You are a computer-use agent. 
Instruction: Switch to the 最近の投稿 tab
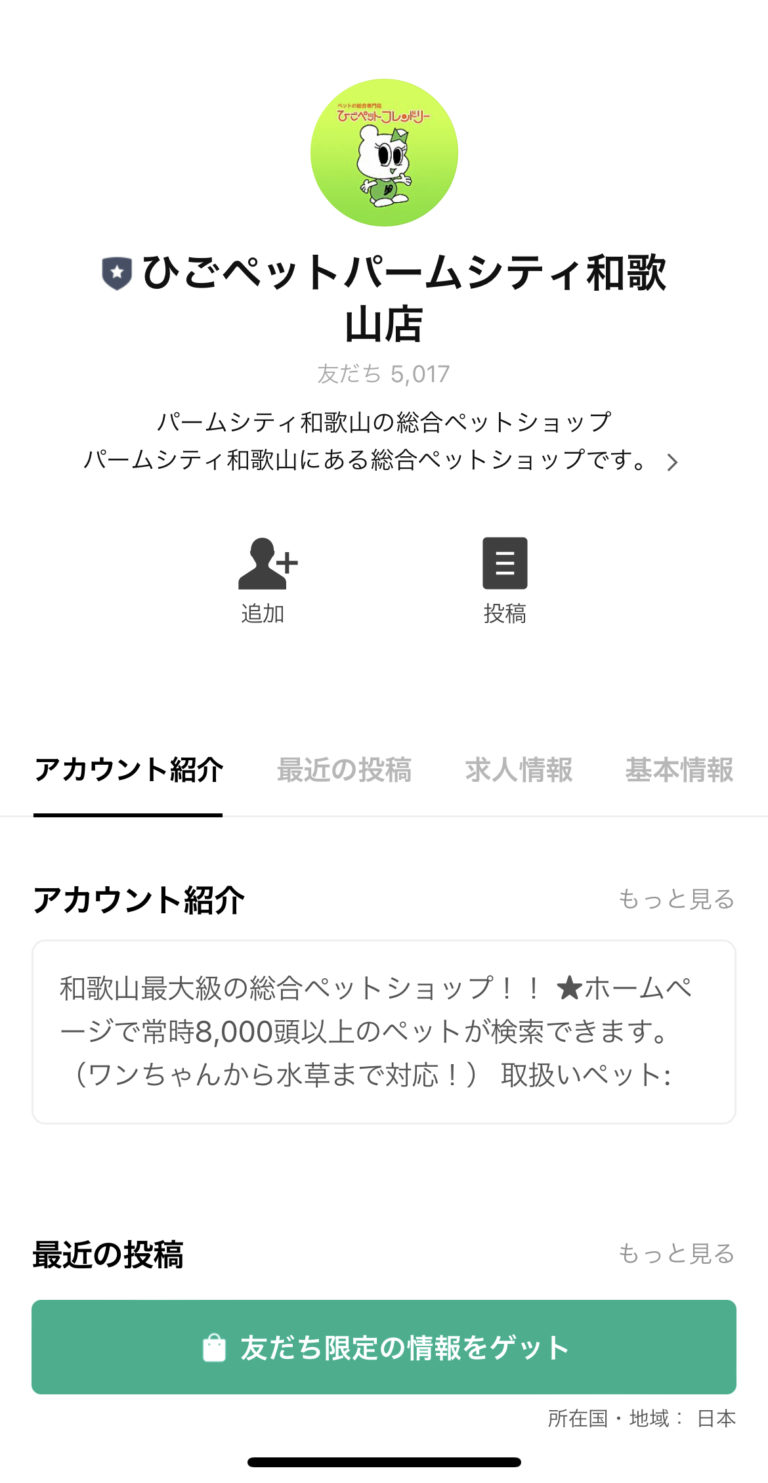click(343, 770)
